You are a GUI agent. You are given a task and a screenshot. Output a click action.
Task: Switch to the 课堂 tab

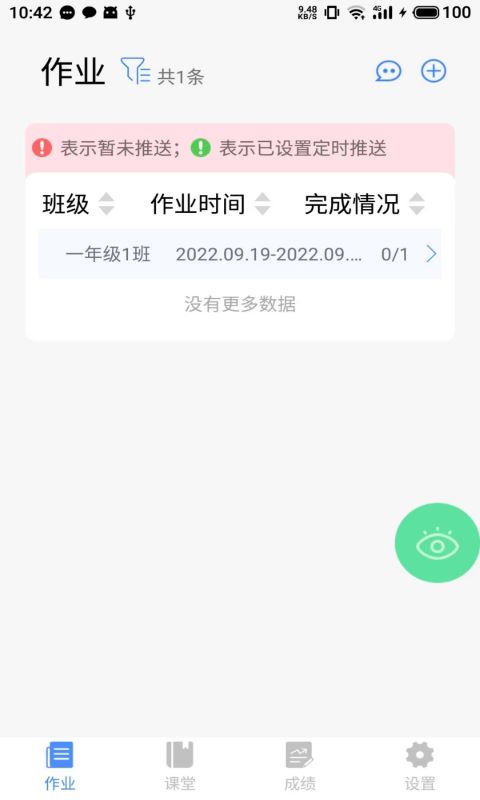pos(180,766)
